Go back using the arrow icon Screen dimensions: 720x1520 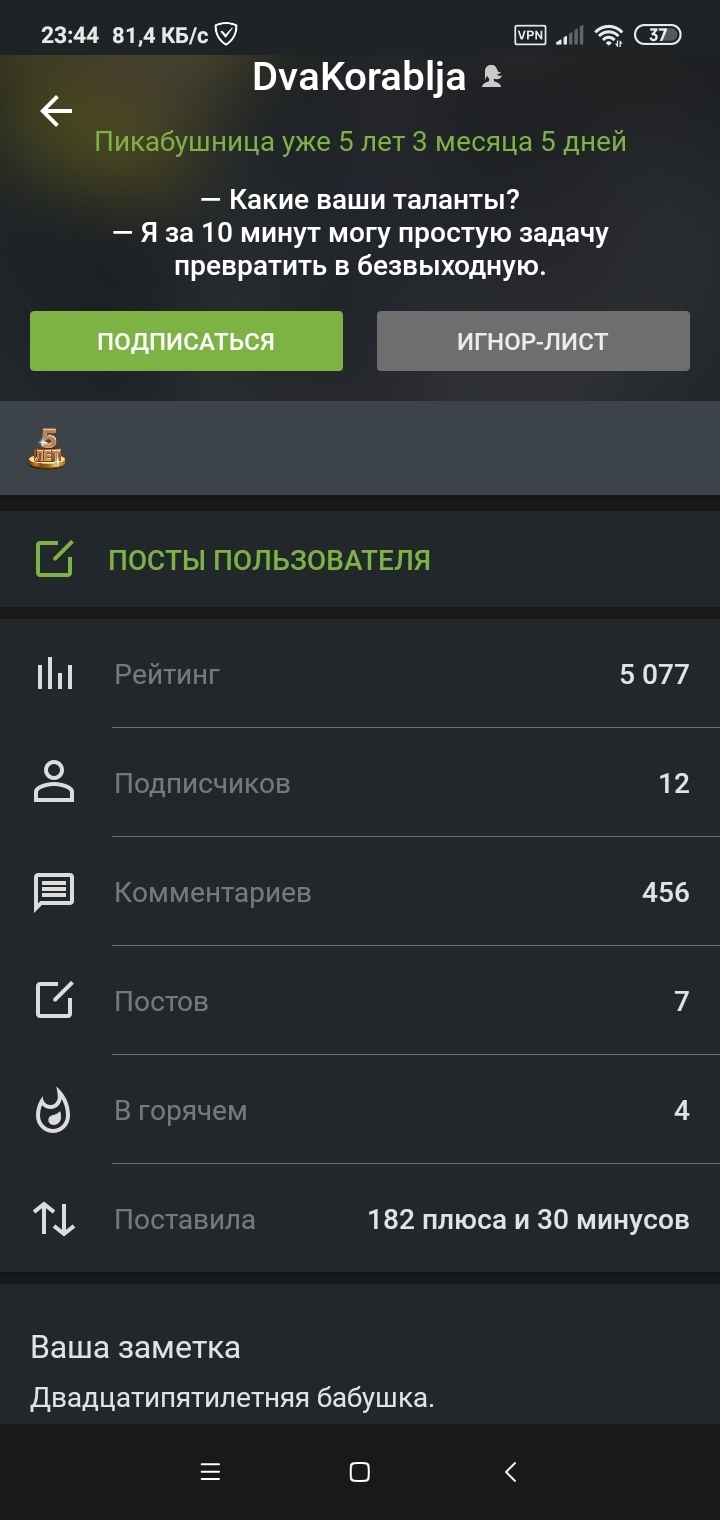point(56,111)
